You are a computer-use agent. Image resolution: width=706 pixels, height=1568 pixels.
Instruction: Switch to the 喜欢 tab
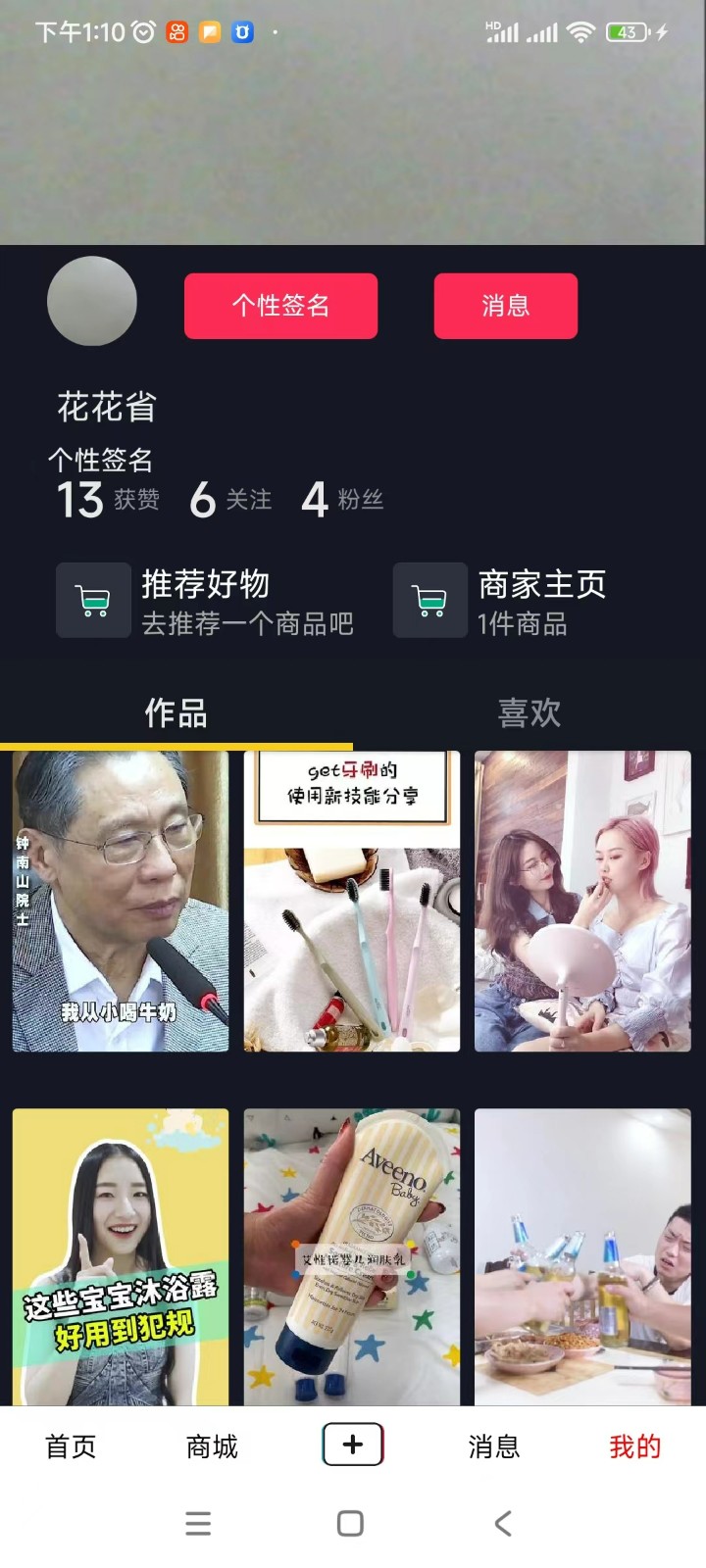(x=529, y=712)
